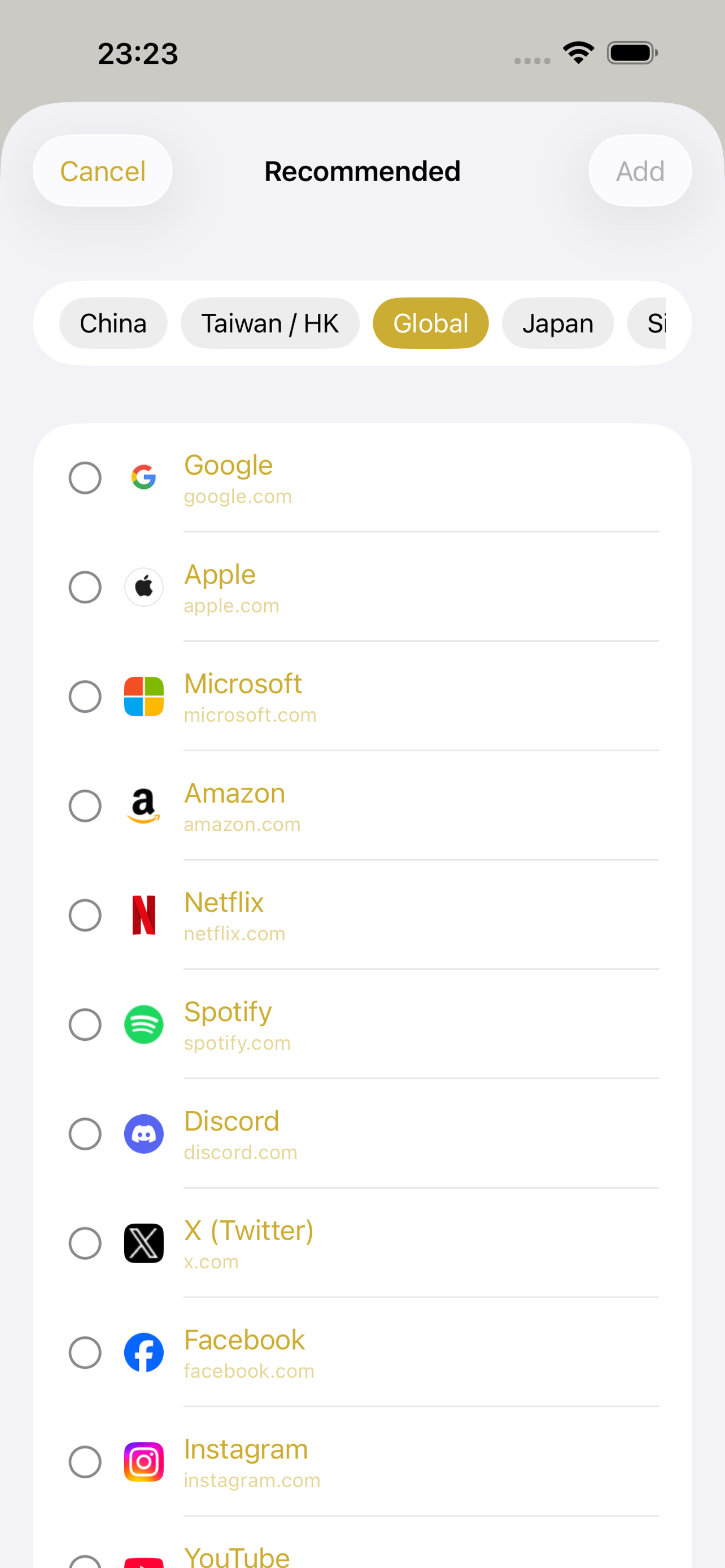Viewport: 725px width, 1568px height.
Task: Select the Google checkbox
Action: coord(85,478)
